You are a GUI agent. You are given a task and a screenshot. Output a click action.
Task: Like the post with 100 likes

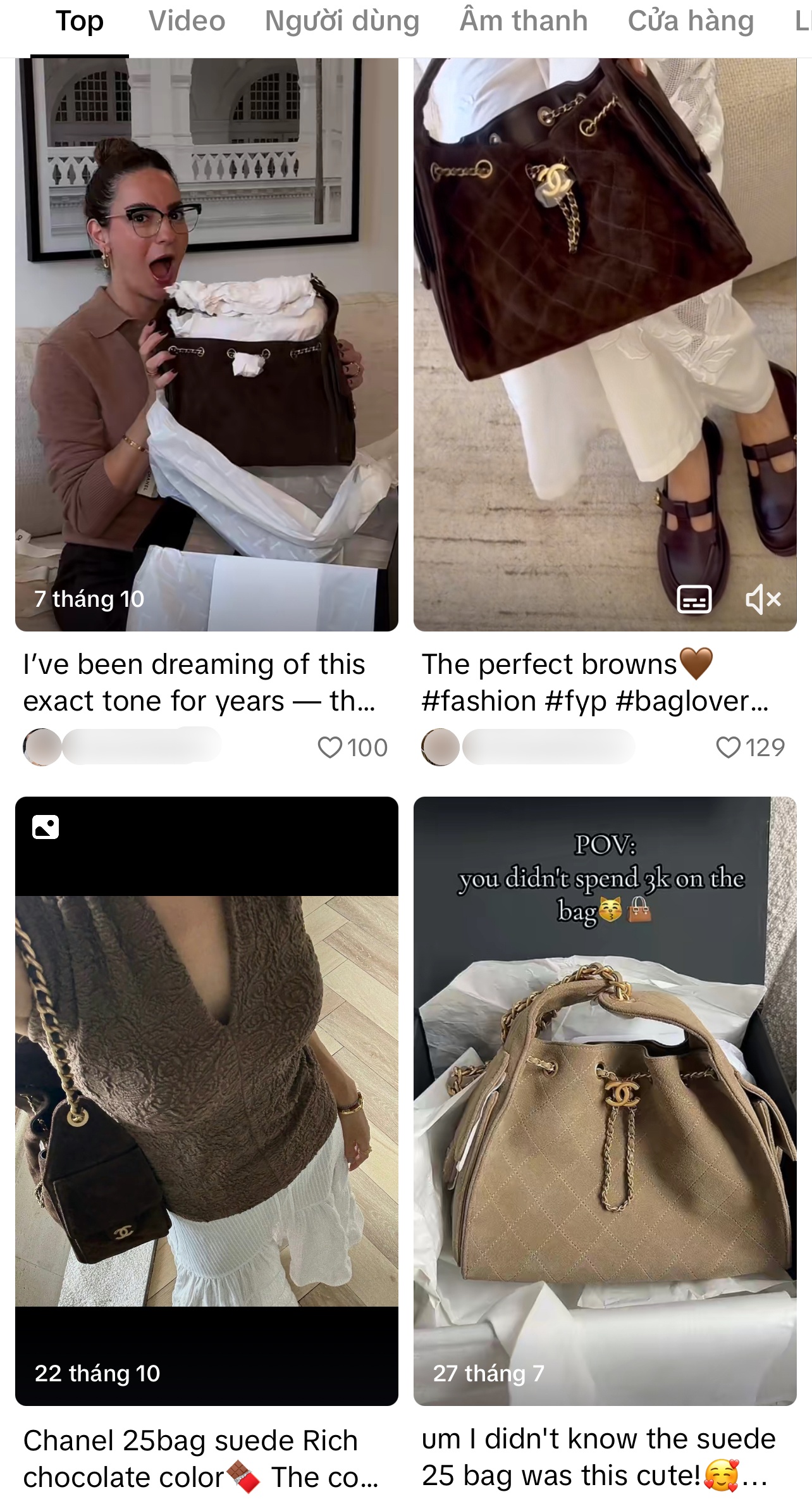(330, 747)
